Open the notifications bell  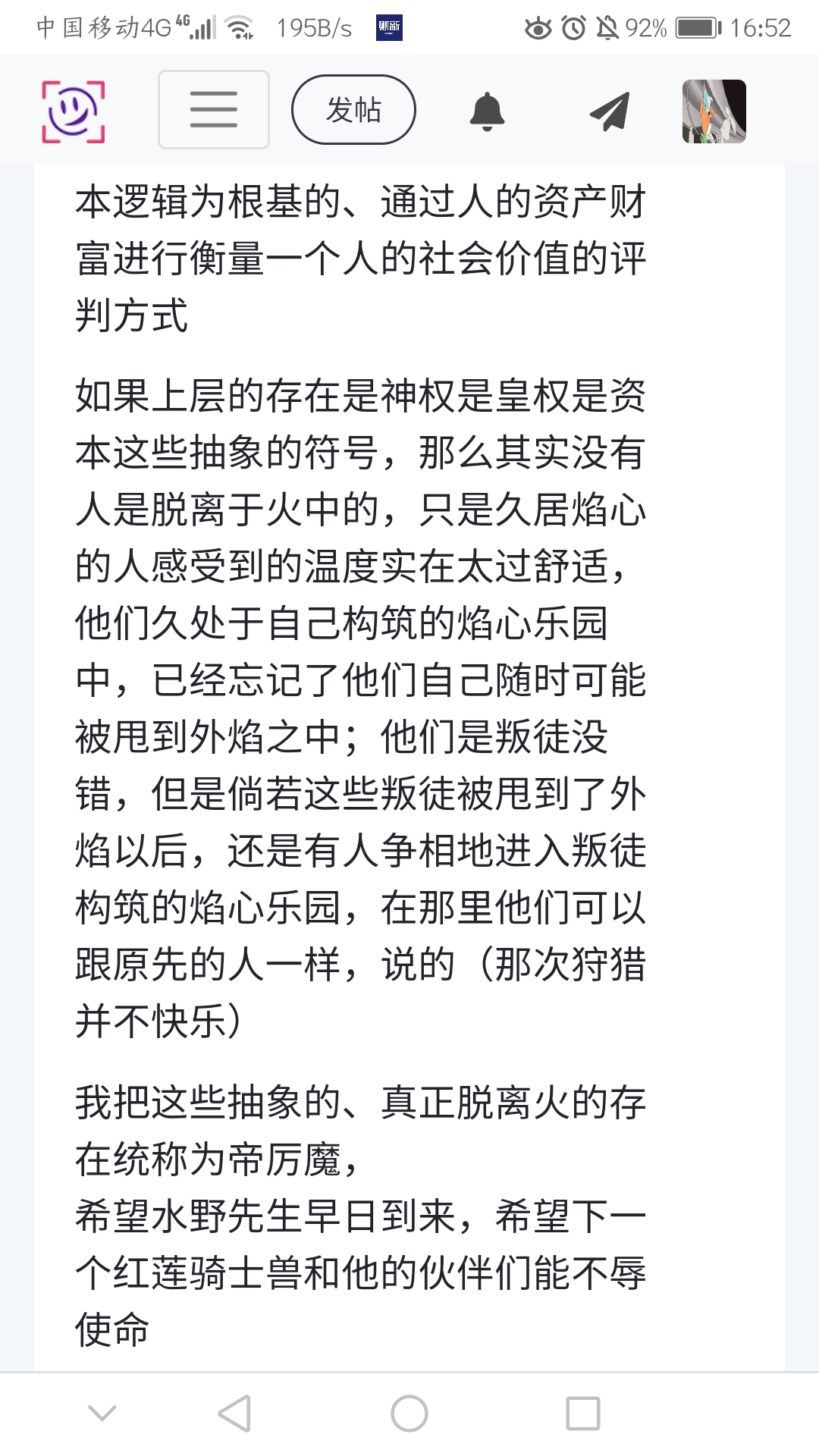click(x=487, y=111)
